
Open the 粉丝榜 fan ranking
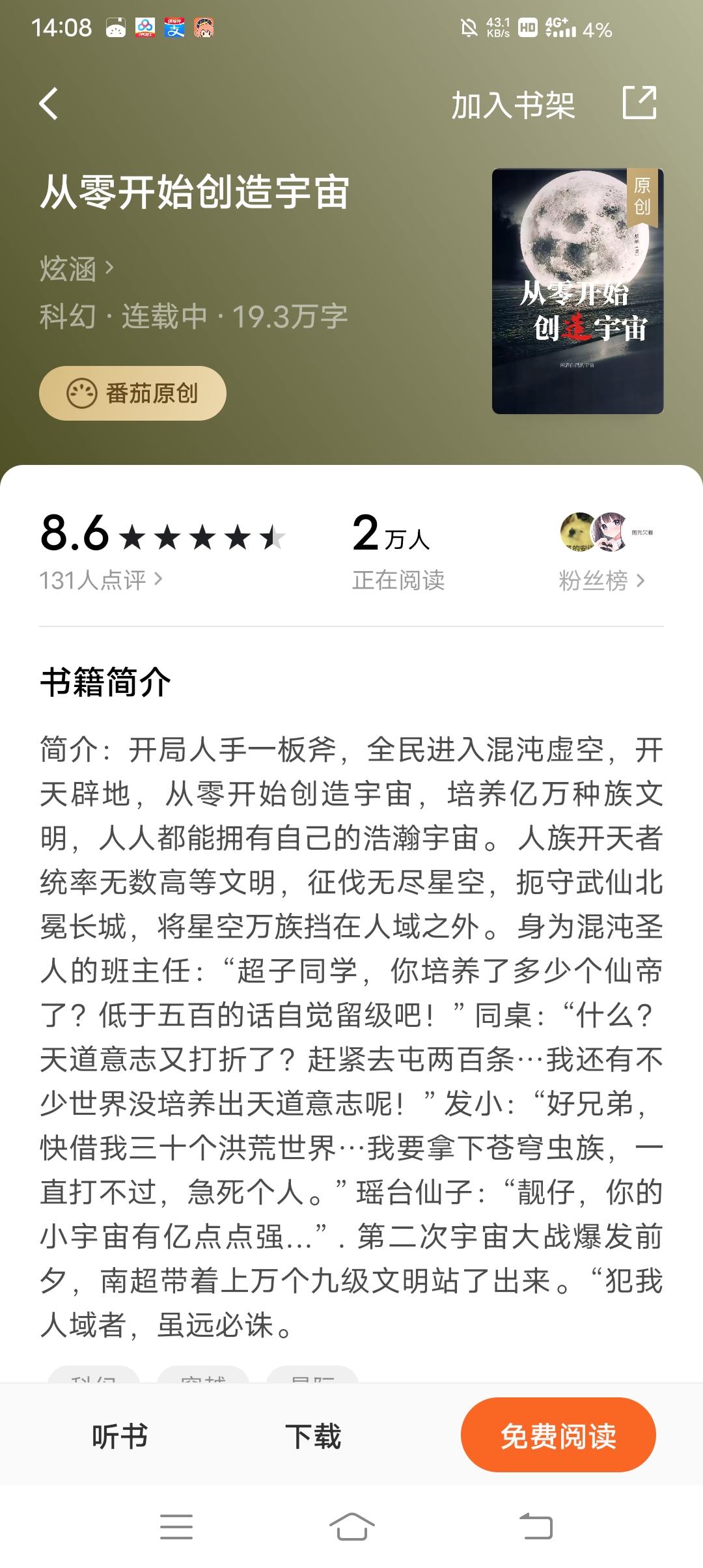pos(601,580)
